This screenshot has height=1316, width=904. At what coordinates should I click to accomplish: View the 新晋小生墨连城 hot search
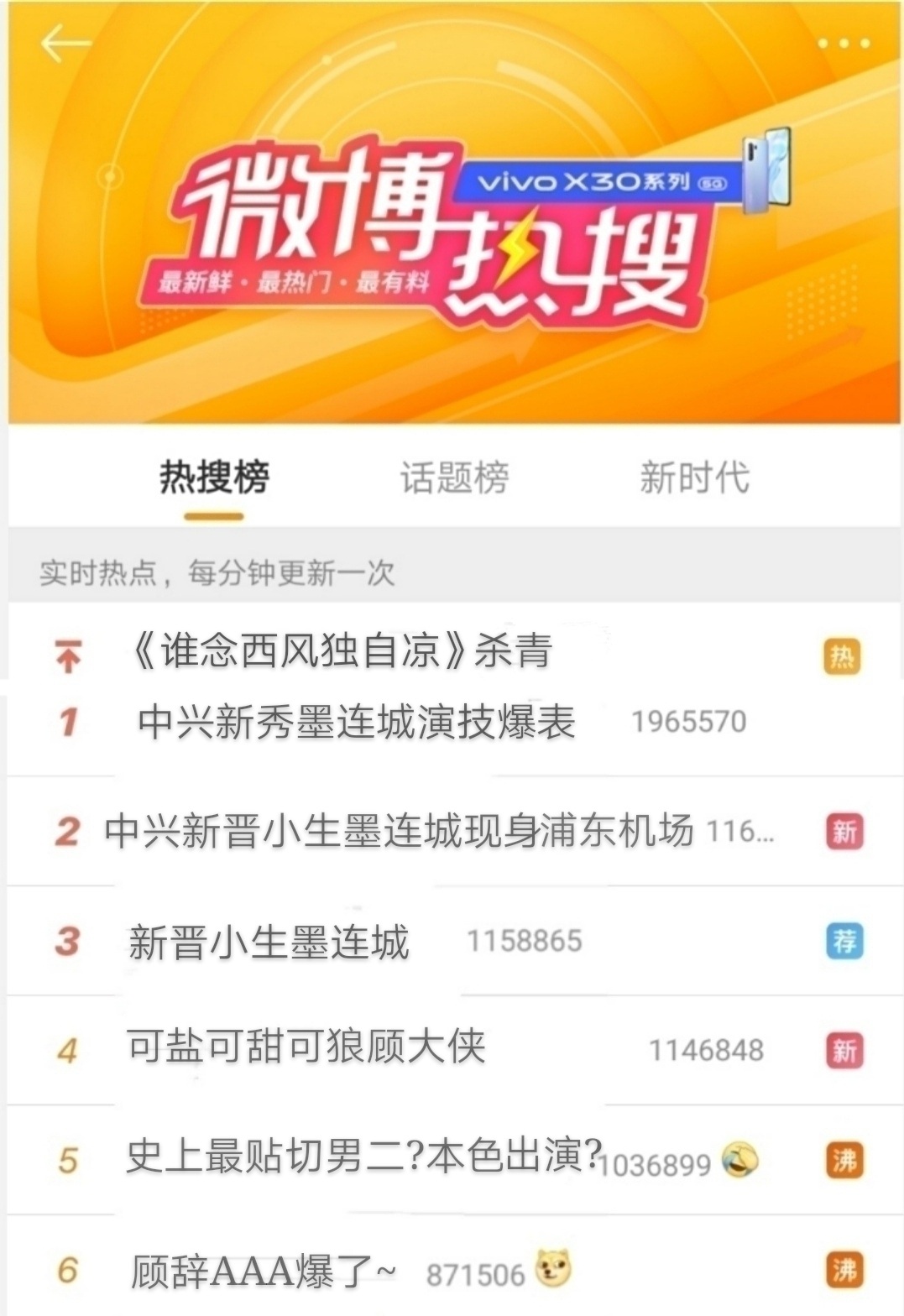coord(269,942)
